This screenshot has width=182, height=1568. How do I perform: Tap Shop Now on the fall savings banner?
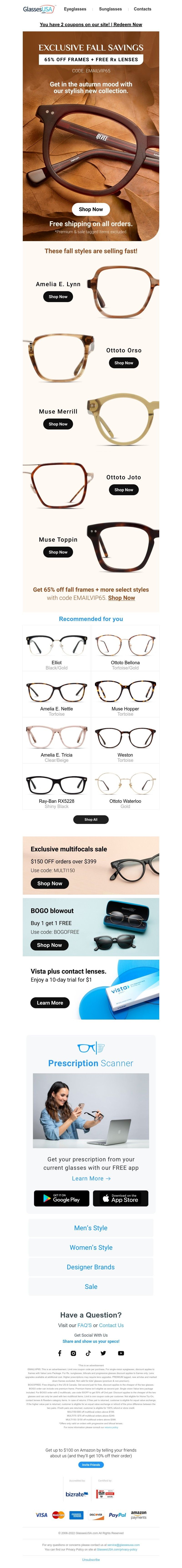click(x=91, y=209)
